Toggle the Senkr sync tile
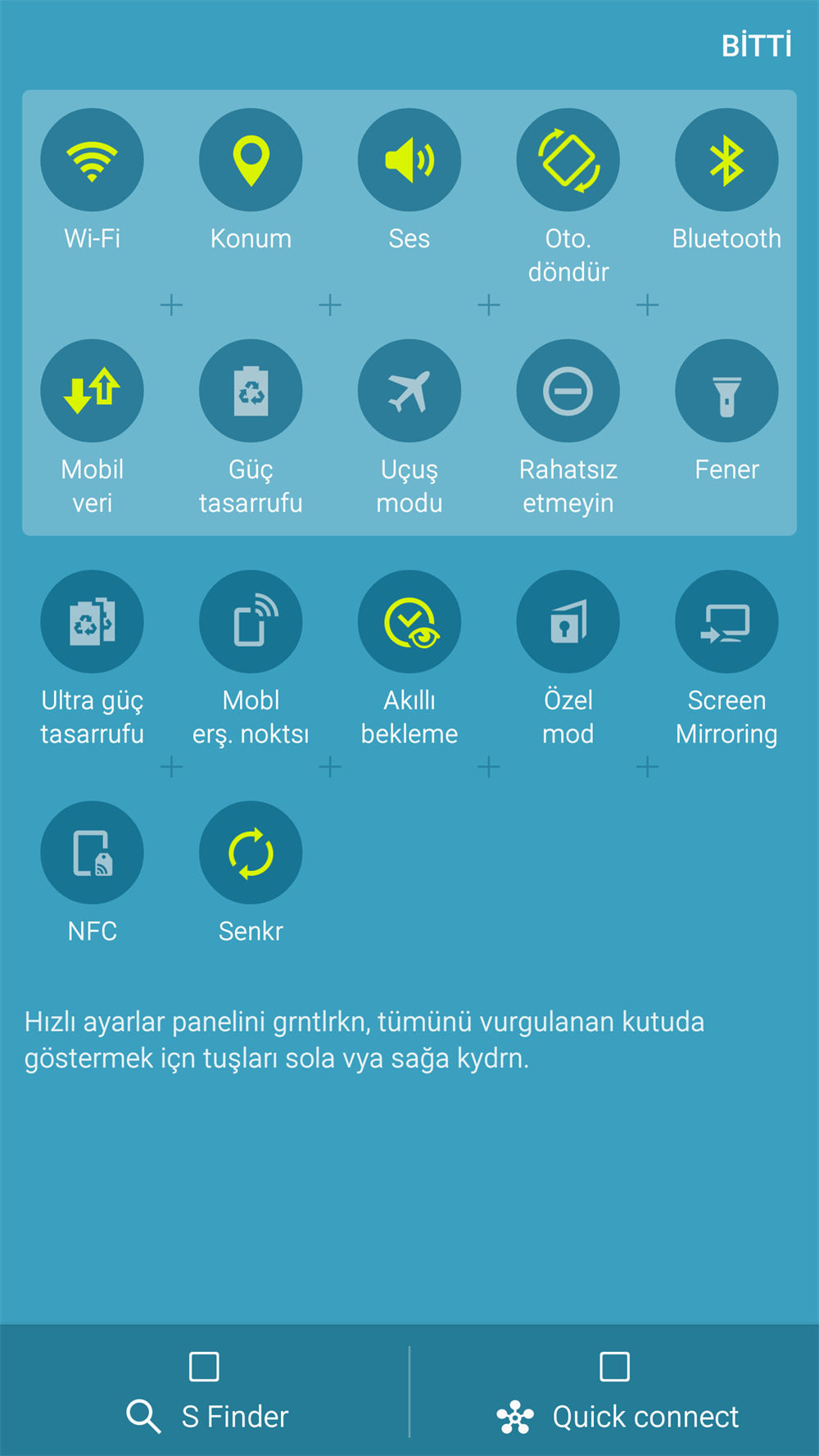 pos(251,853)
